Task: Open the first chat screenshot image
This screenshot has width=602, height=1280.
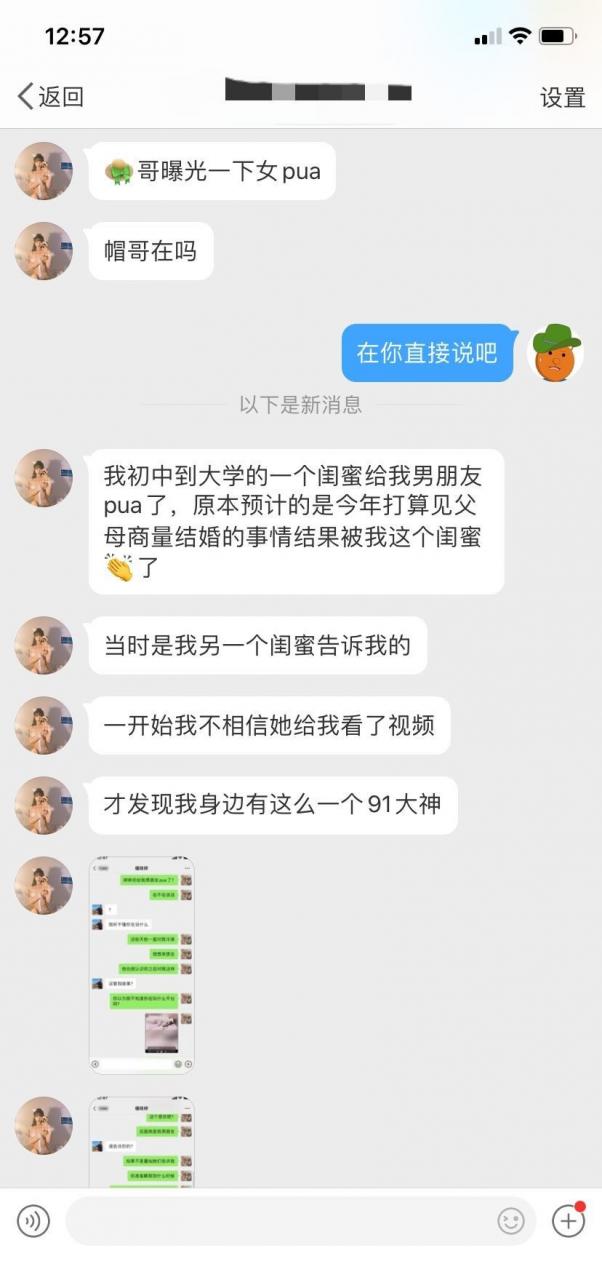Action: point(141,965)
